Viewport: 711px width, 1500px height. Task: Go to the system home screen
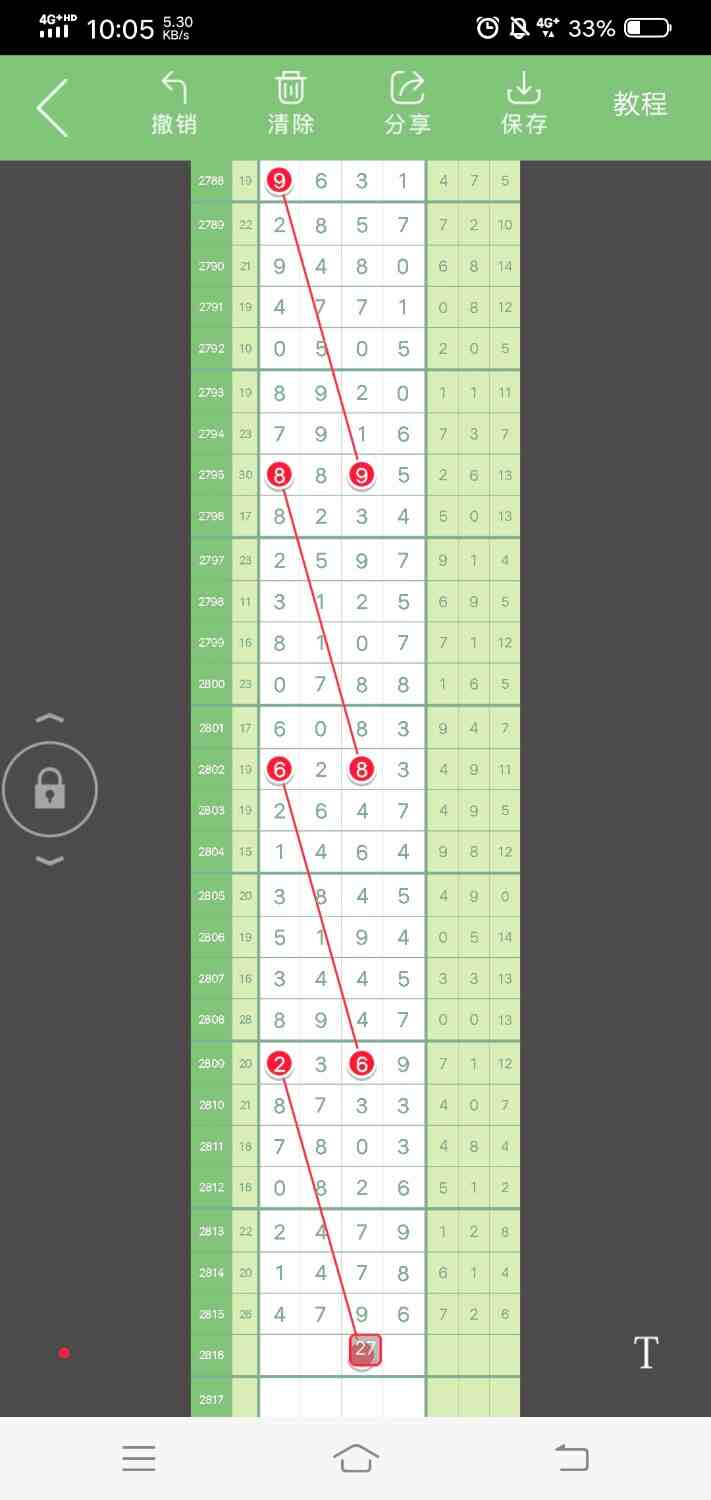(356, 1458)
